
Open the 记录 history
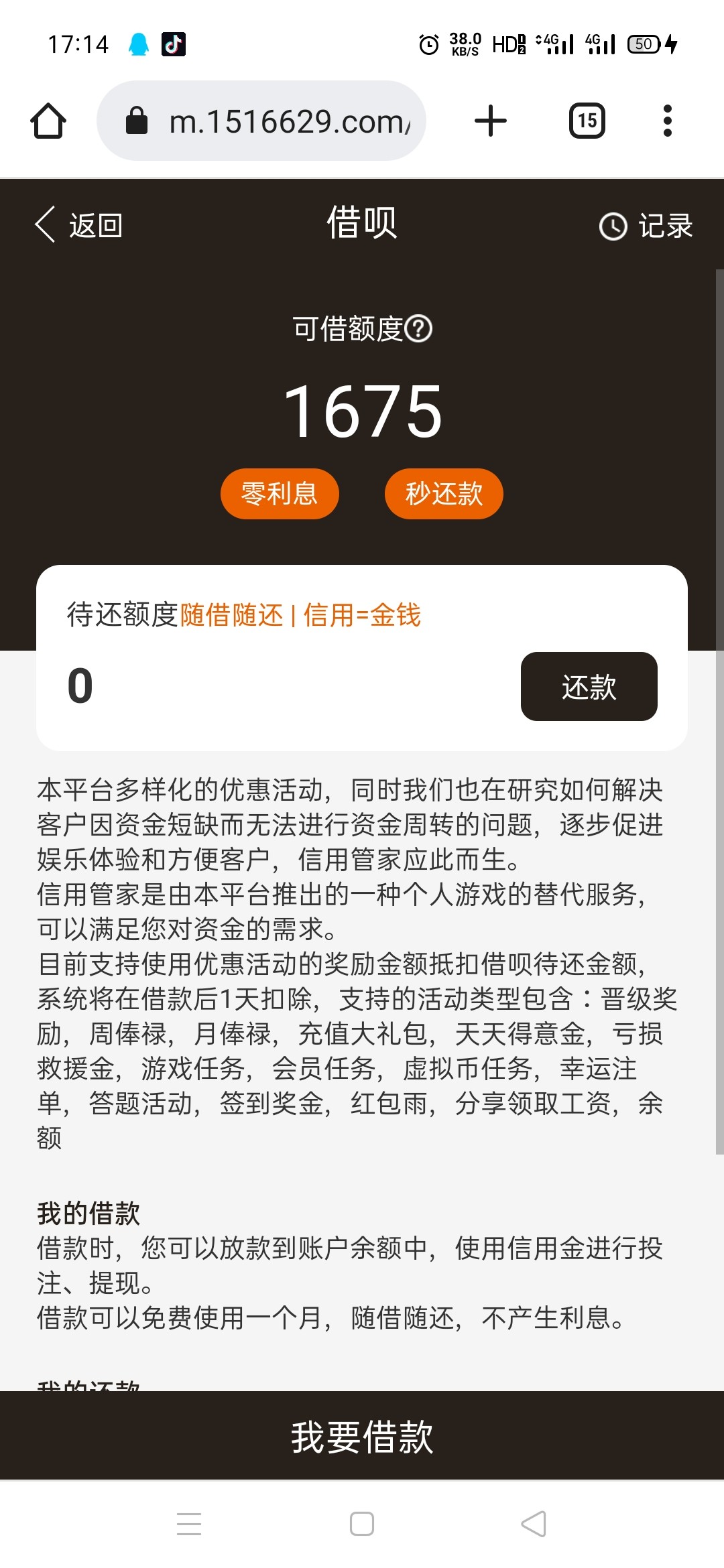[x=646, y=226]
